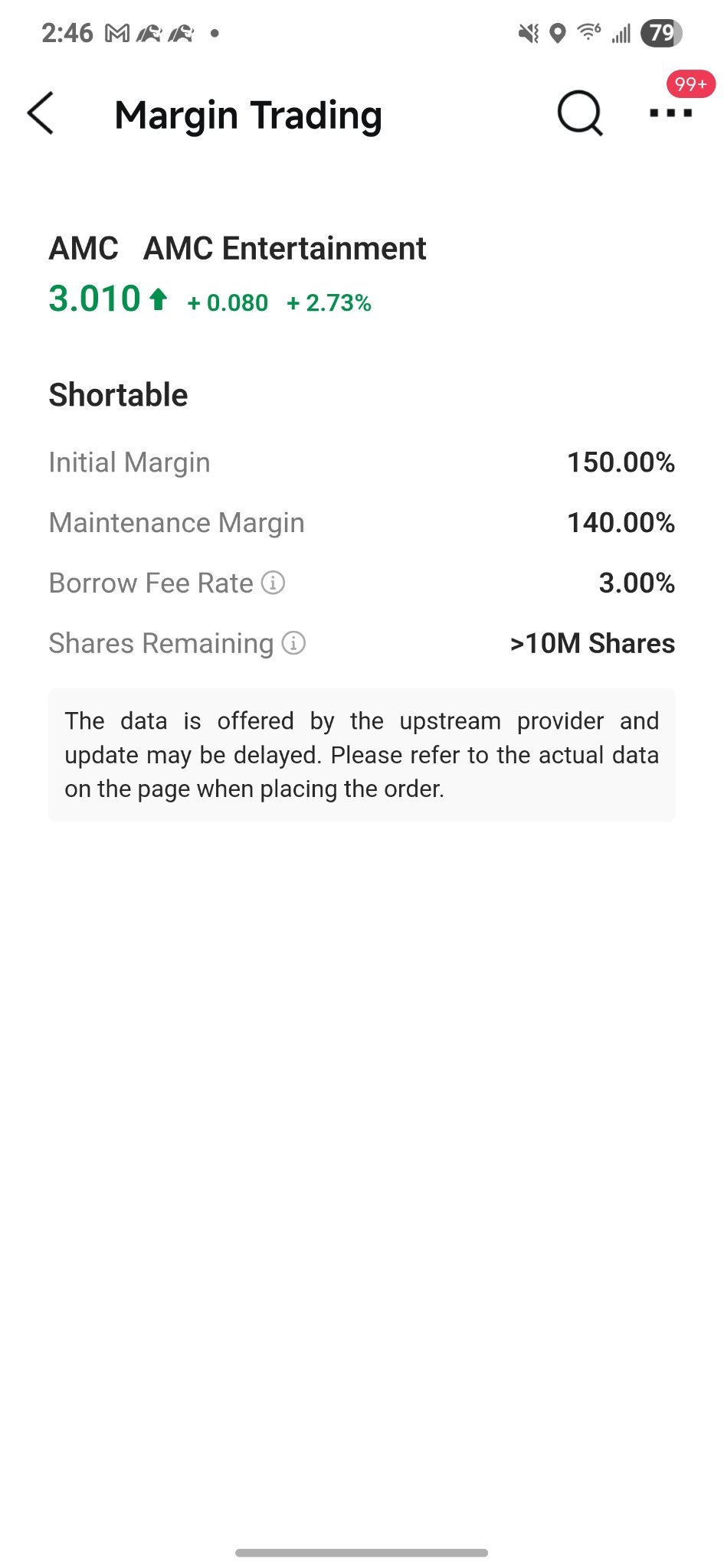Open the search magnifier icon
Image resolution: width=724 pixels, height=1568 pixels.
(x=580, y=113)
